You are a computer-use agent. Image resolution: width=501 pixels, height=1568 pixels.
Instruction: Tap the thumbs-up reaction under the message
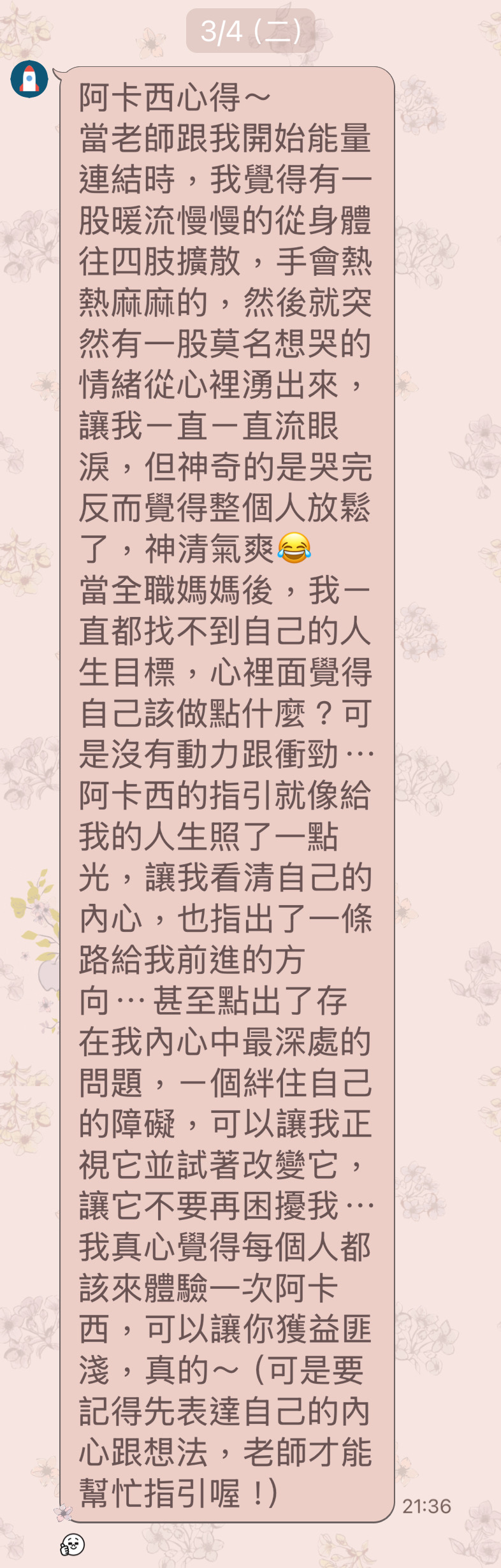coord(72,1544)
